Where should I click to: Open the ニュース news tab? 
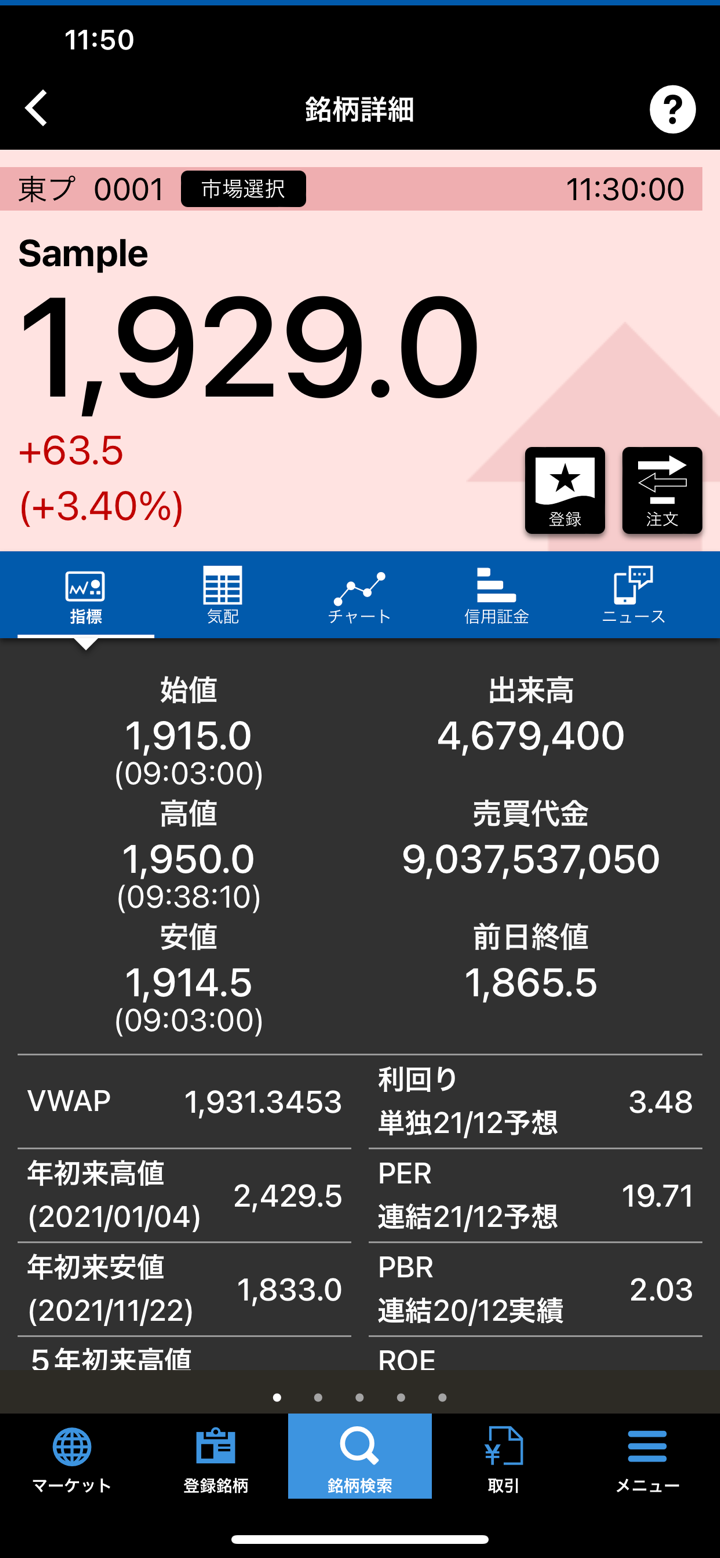pyautogui.click(x=633, y=596)
